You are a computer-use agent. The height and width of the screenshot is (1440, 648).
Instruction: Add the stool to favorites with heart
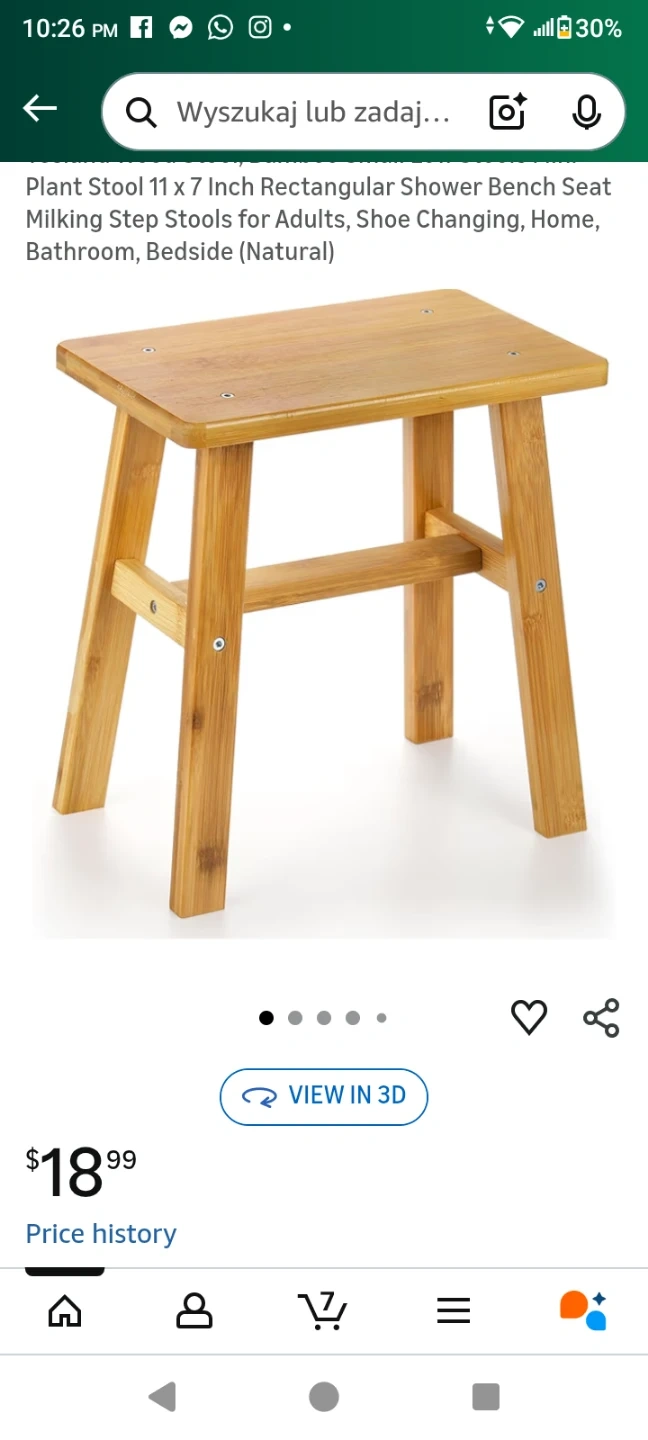[529, 1017]
